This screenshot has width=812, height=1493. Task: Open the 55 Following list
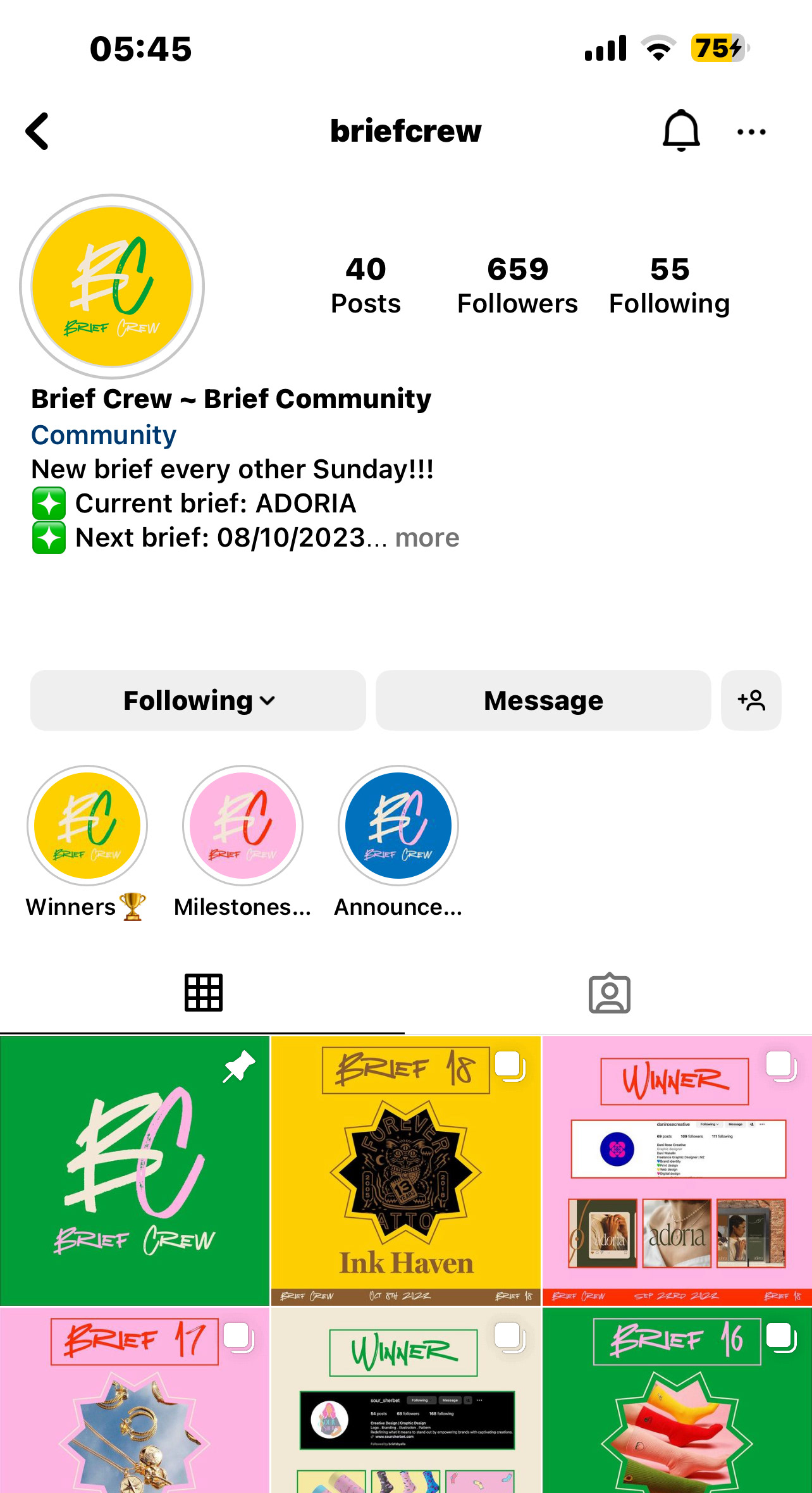pos(669,286)
